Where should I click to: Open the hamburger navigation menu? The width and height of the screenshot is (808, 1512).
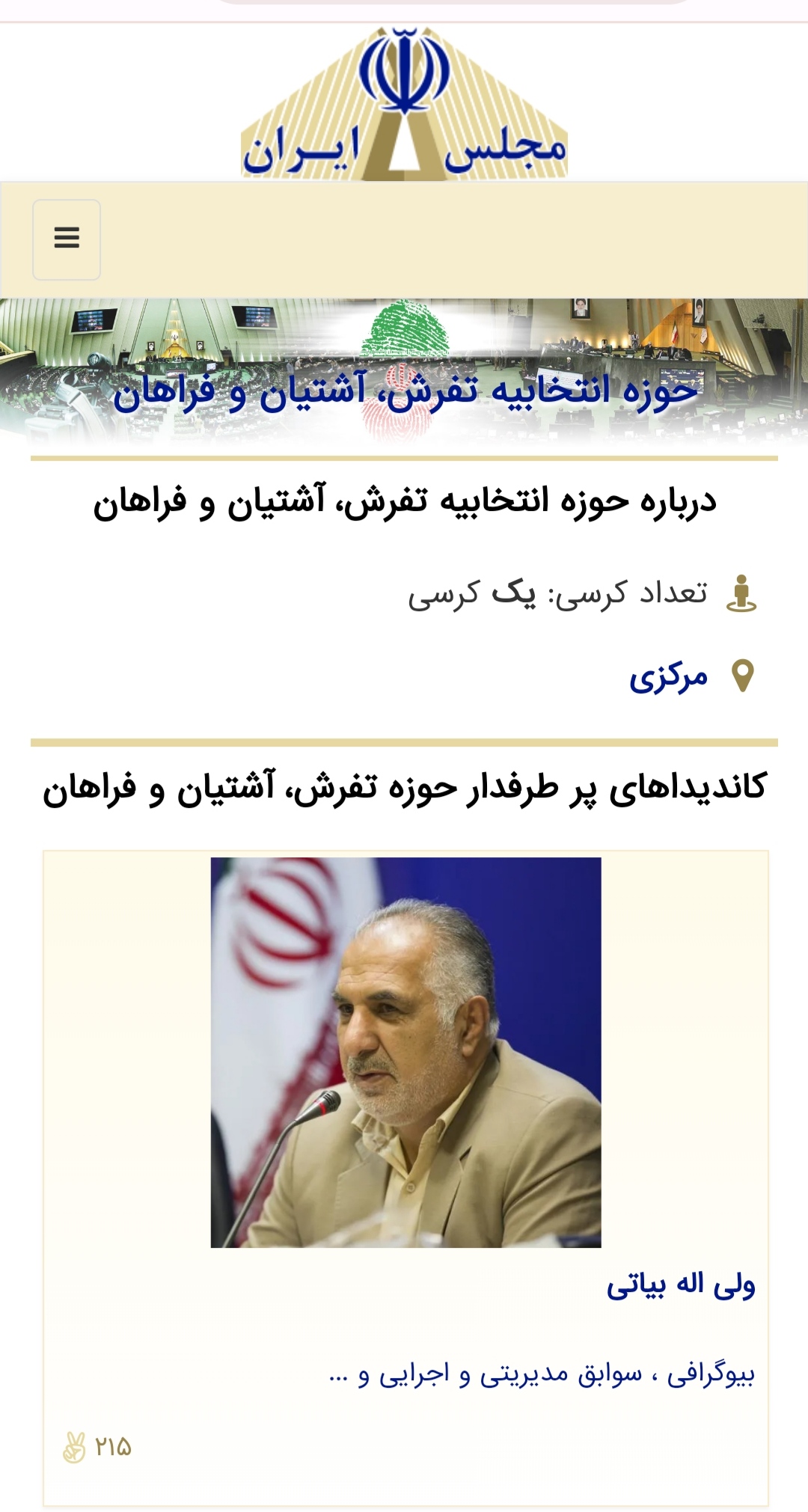point(67,239)
